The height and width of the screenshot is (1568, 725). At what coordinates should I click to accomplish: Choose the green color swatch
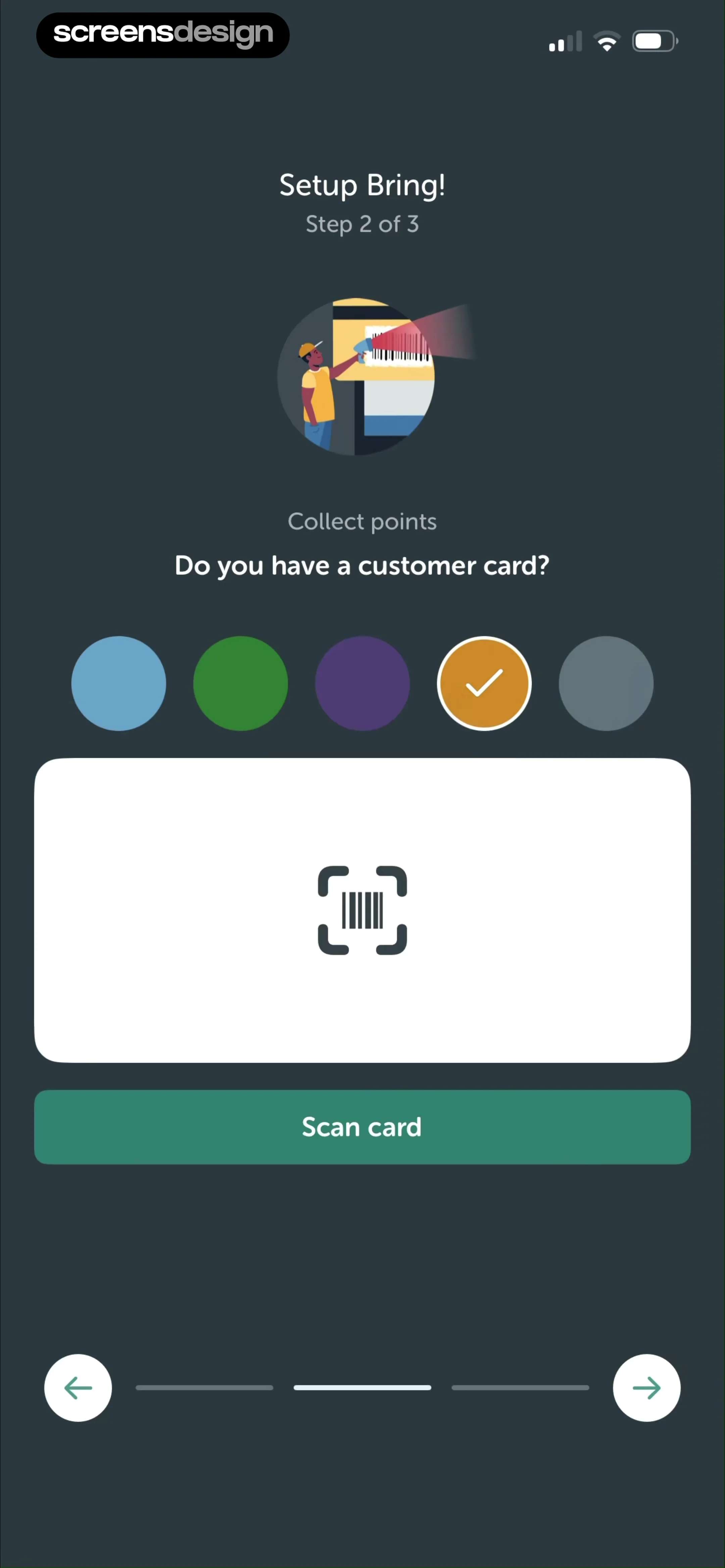[x=240, y=683]
